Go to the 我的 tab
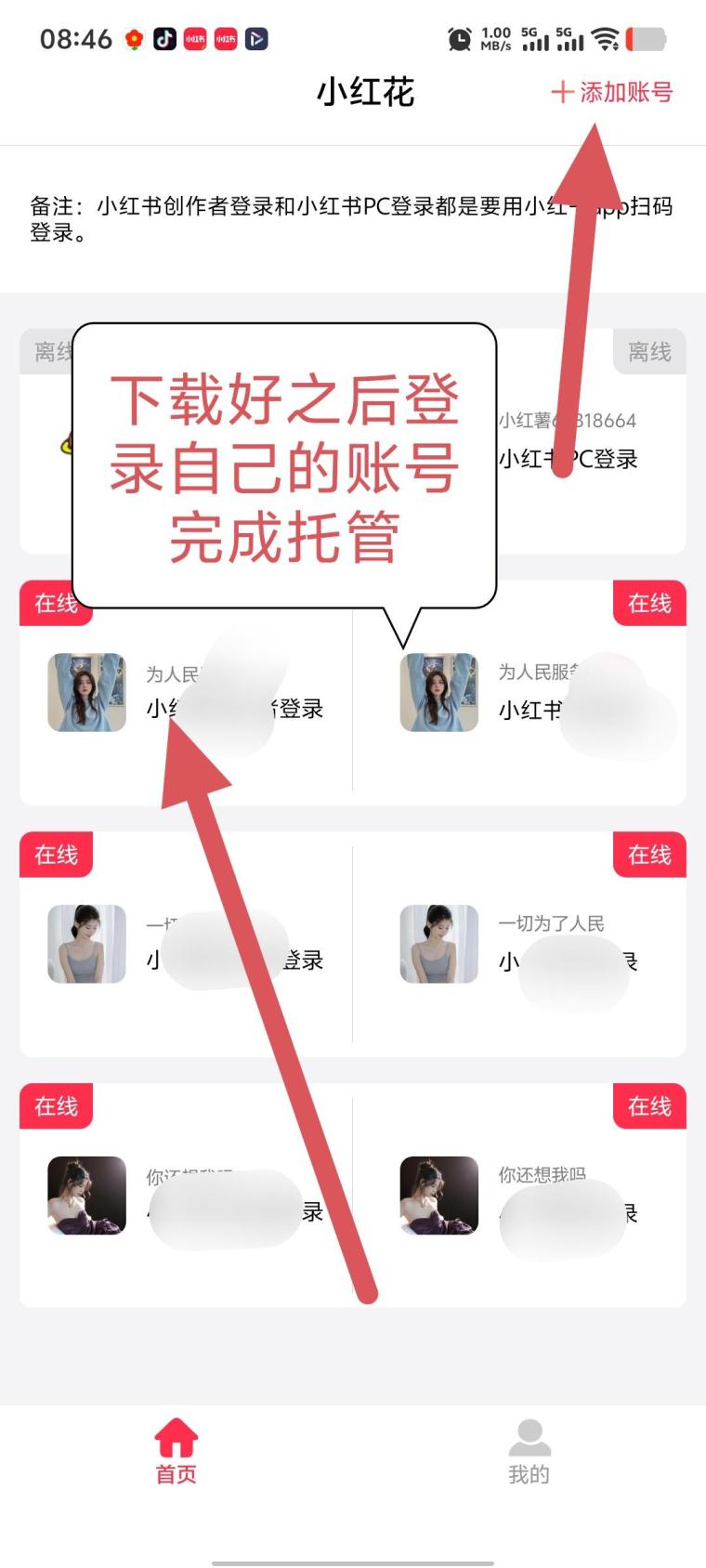Viewport: 706px width, 1568px height. pos(529,1451)
